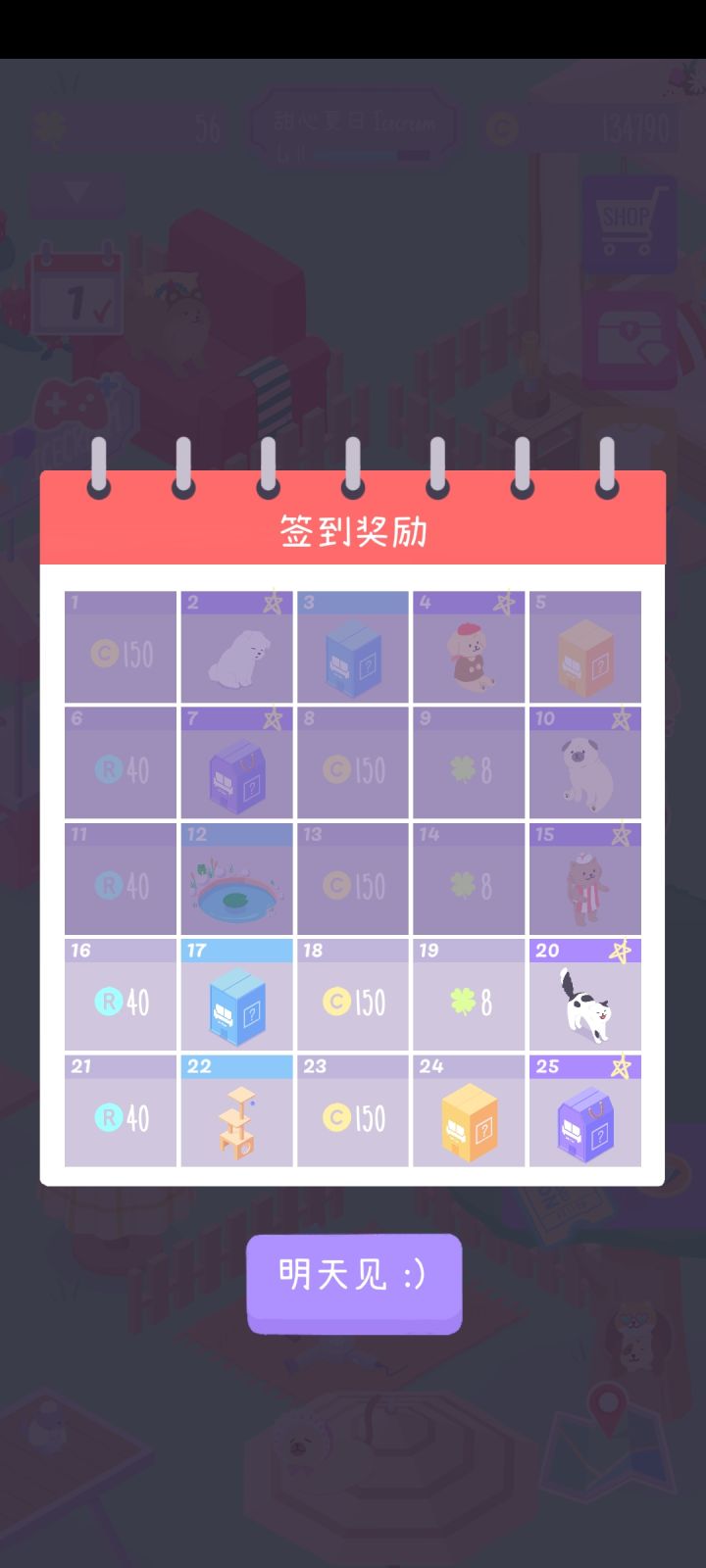Screen dimensions: 706x1568
Task: Select the pug reward on day 10
Action: 584,774
